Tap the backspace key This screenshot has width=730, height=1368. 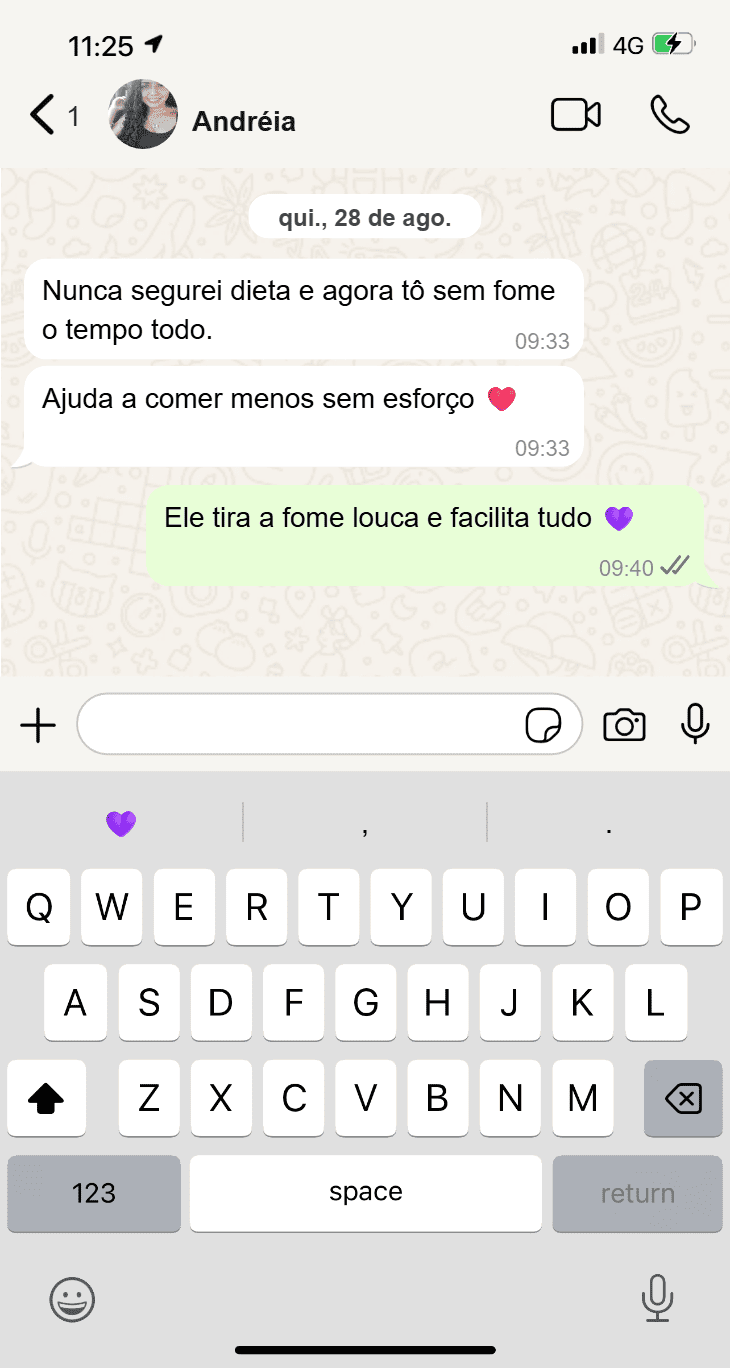[x=683, y=1099]
